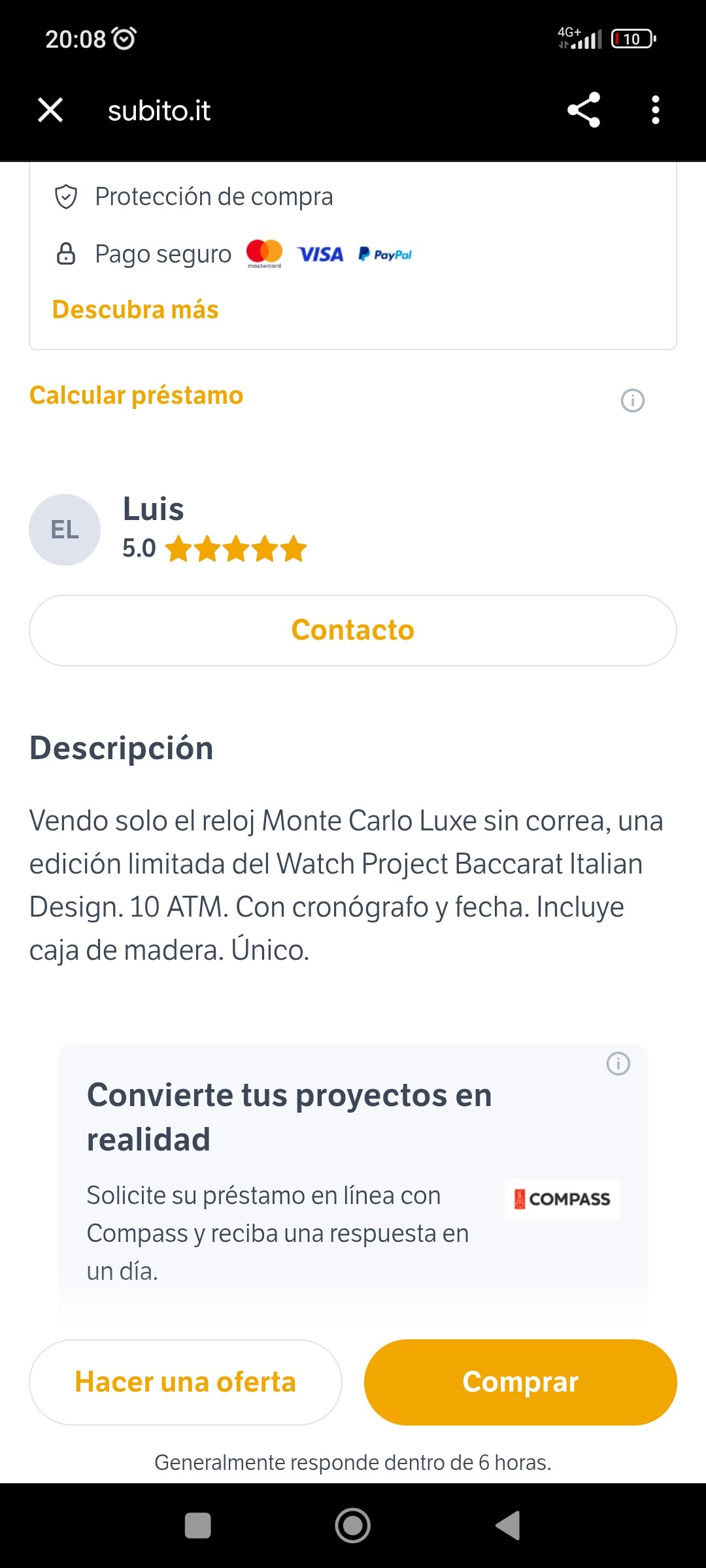The image size is (706, 1568).
Task: Show info icon beside Calcular préstamo
Action: (632, 400)
